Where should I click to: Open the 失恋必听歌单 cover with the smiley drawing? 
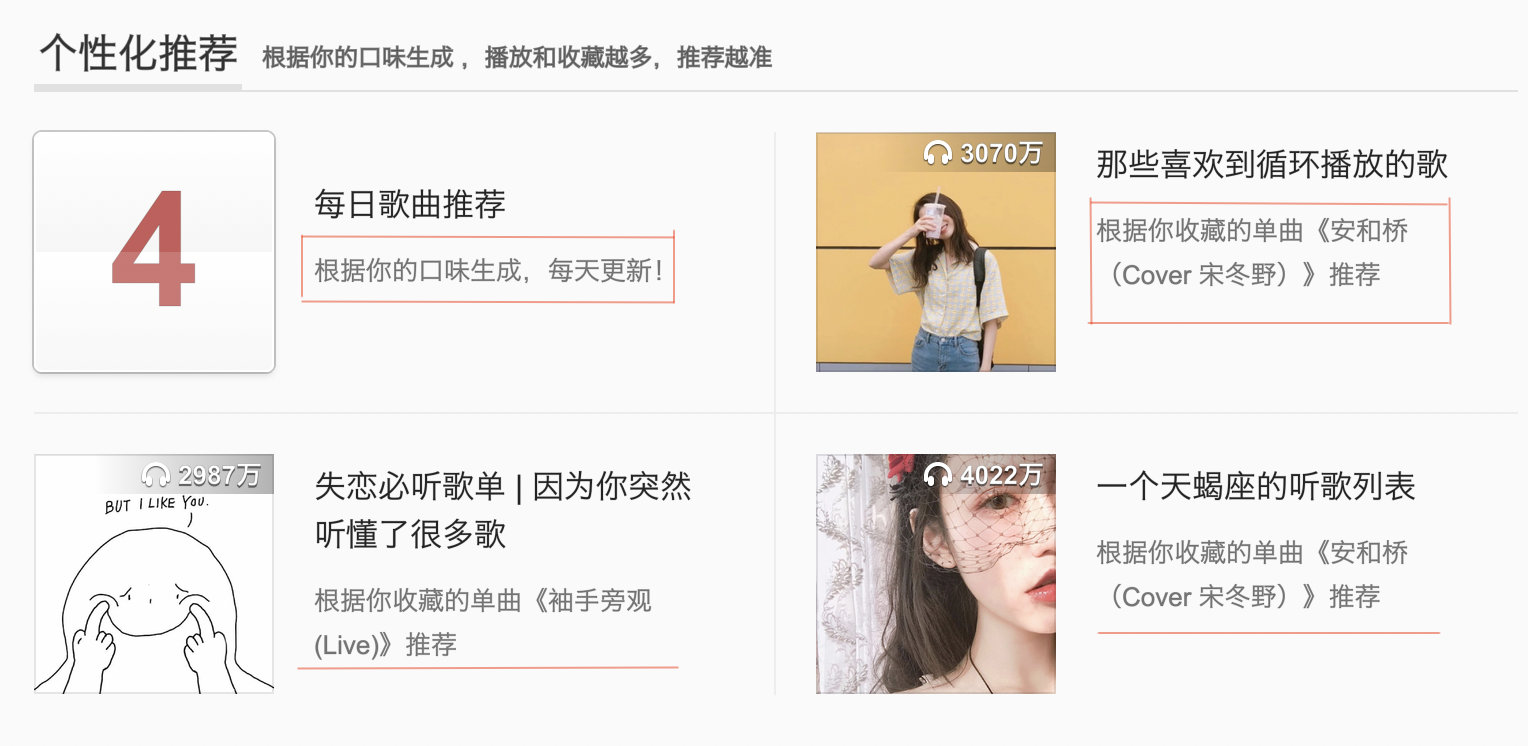coord(154,574)
